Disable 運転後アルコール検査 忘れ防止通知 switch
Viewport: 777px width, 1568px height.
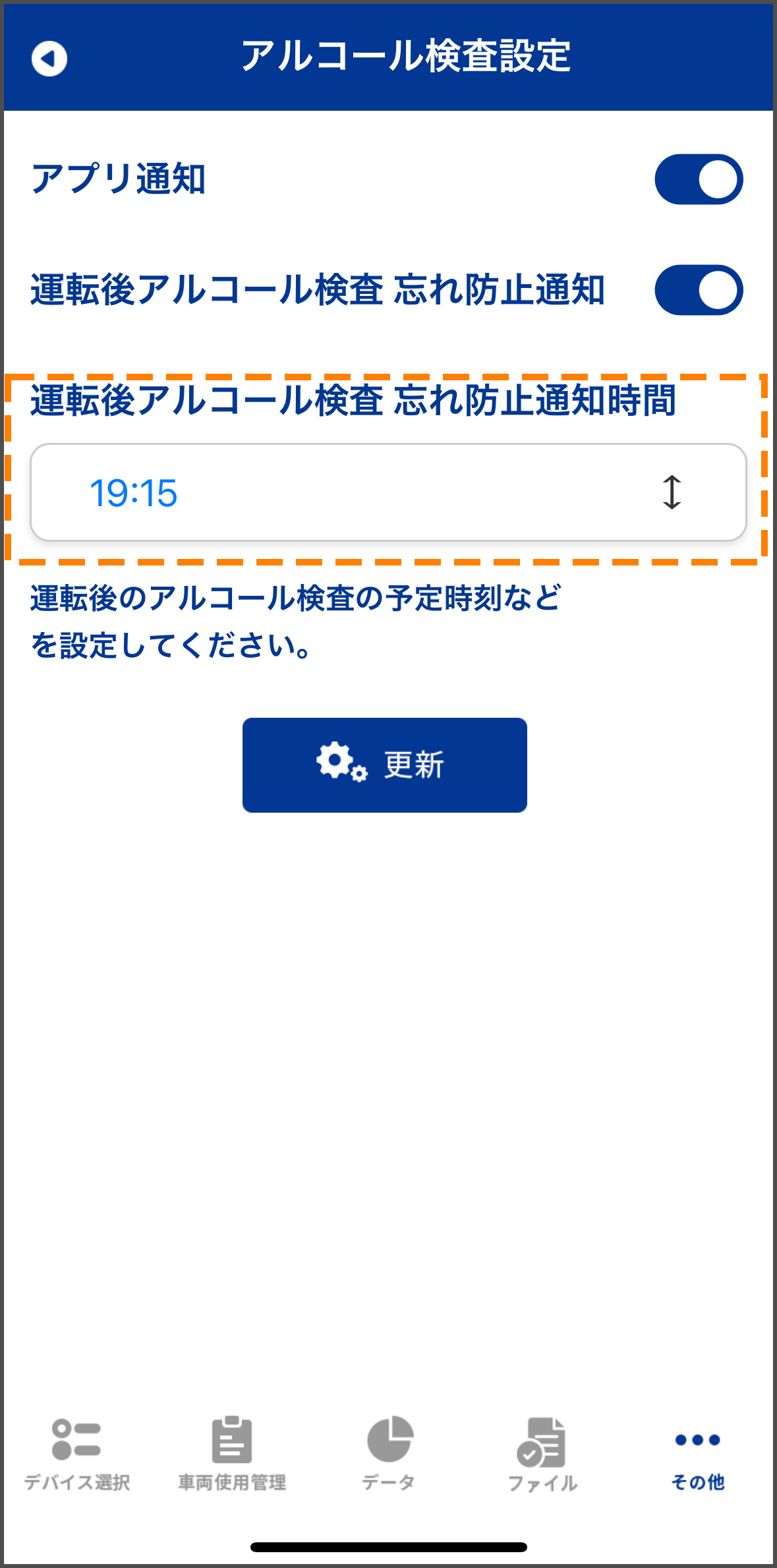tap(698, 290)
